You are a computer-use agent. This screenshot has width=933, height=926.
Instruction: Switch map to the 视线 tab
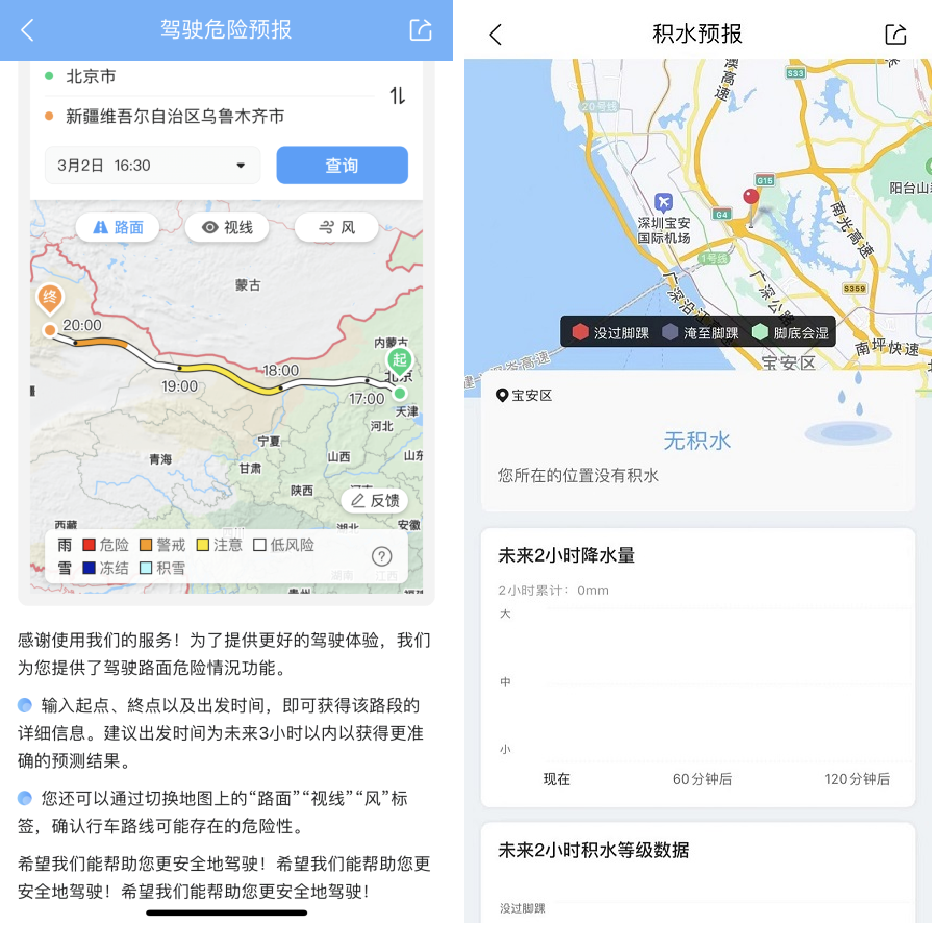pyautogui.click(x=227, y=227)
